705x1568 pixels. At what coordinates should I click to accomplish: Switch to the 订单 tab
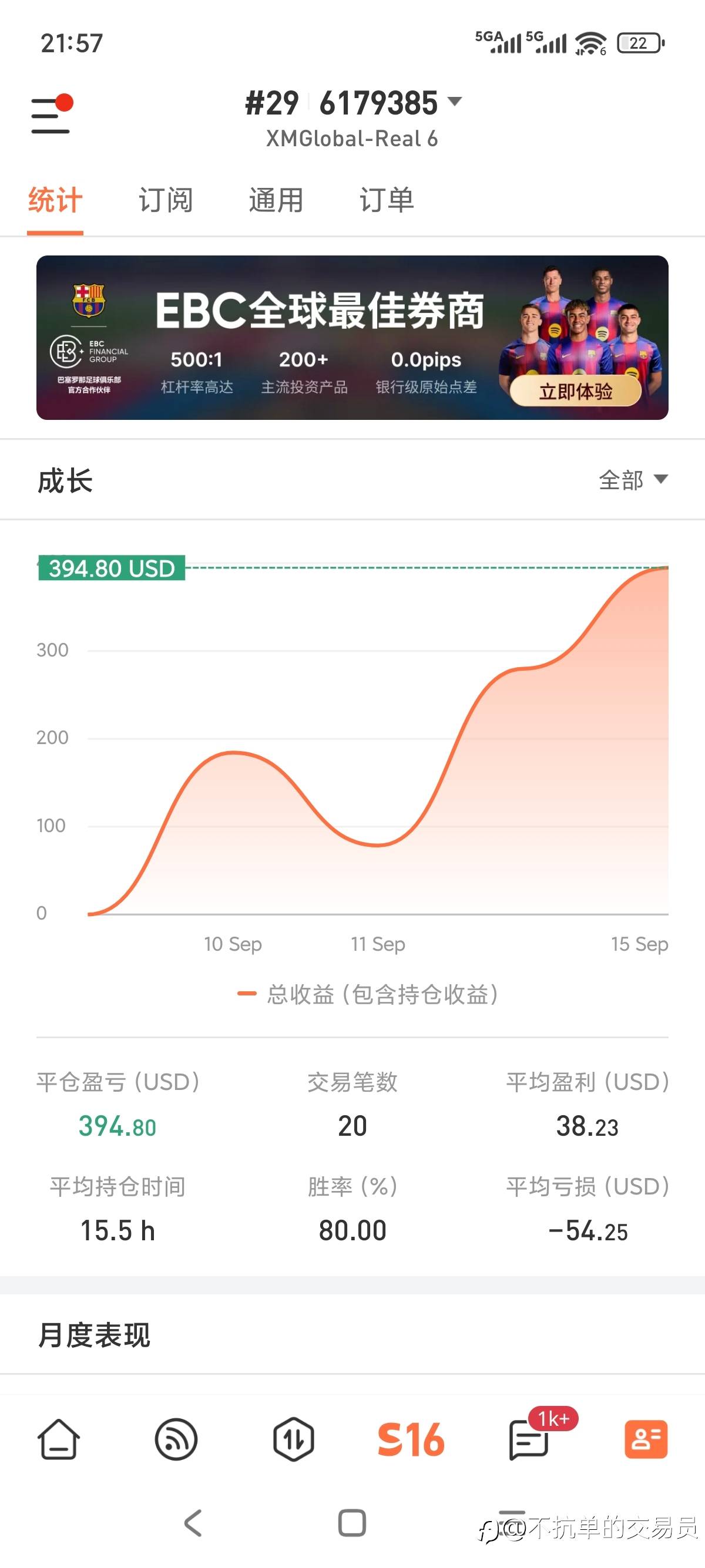click(387, 200)
